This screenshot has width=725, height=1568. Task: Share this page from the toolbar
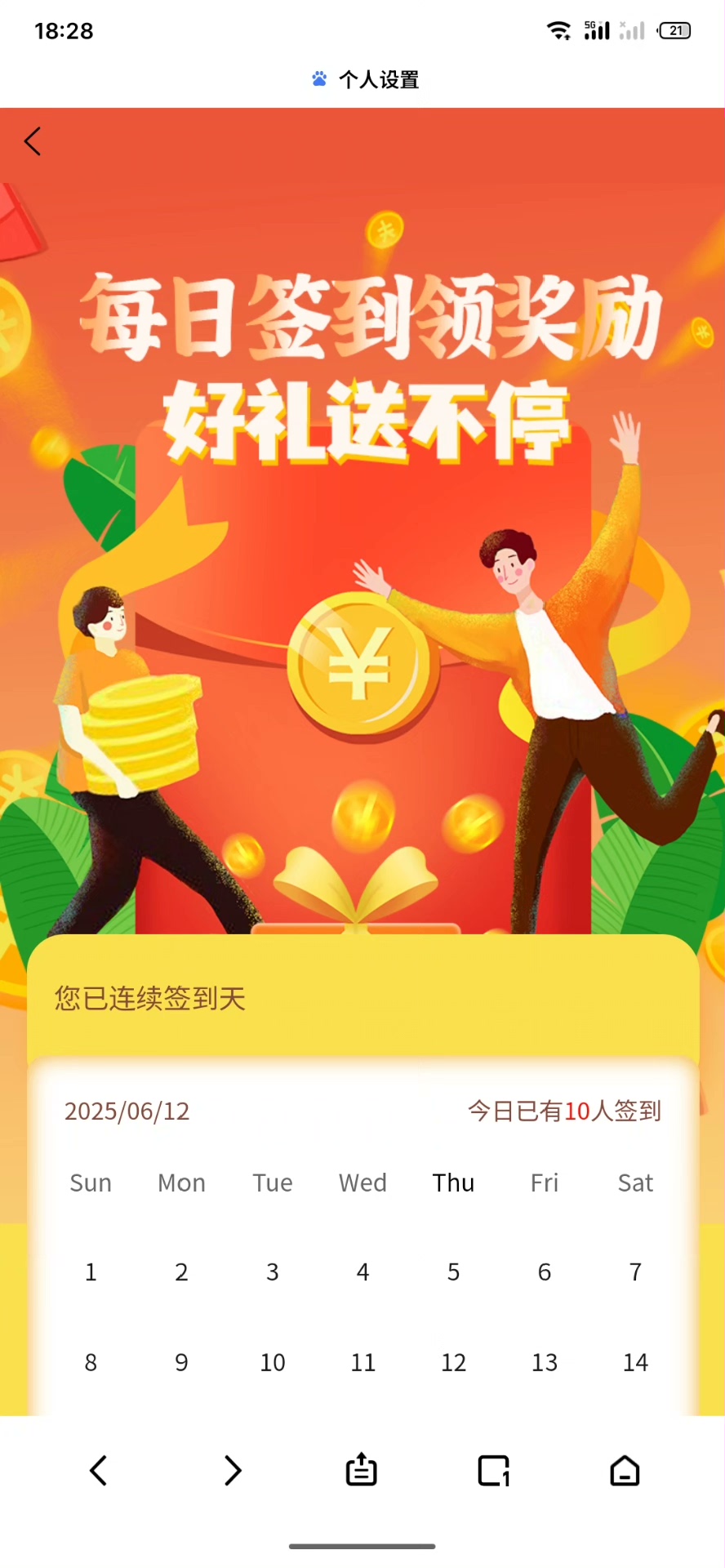[361, 1470]
